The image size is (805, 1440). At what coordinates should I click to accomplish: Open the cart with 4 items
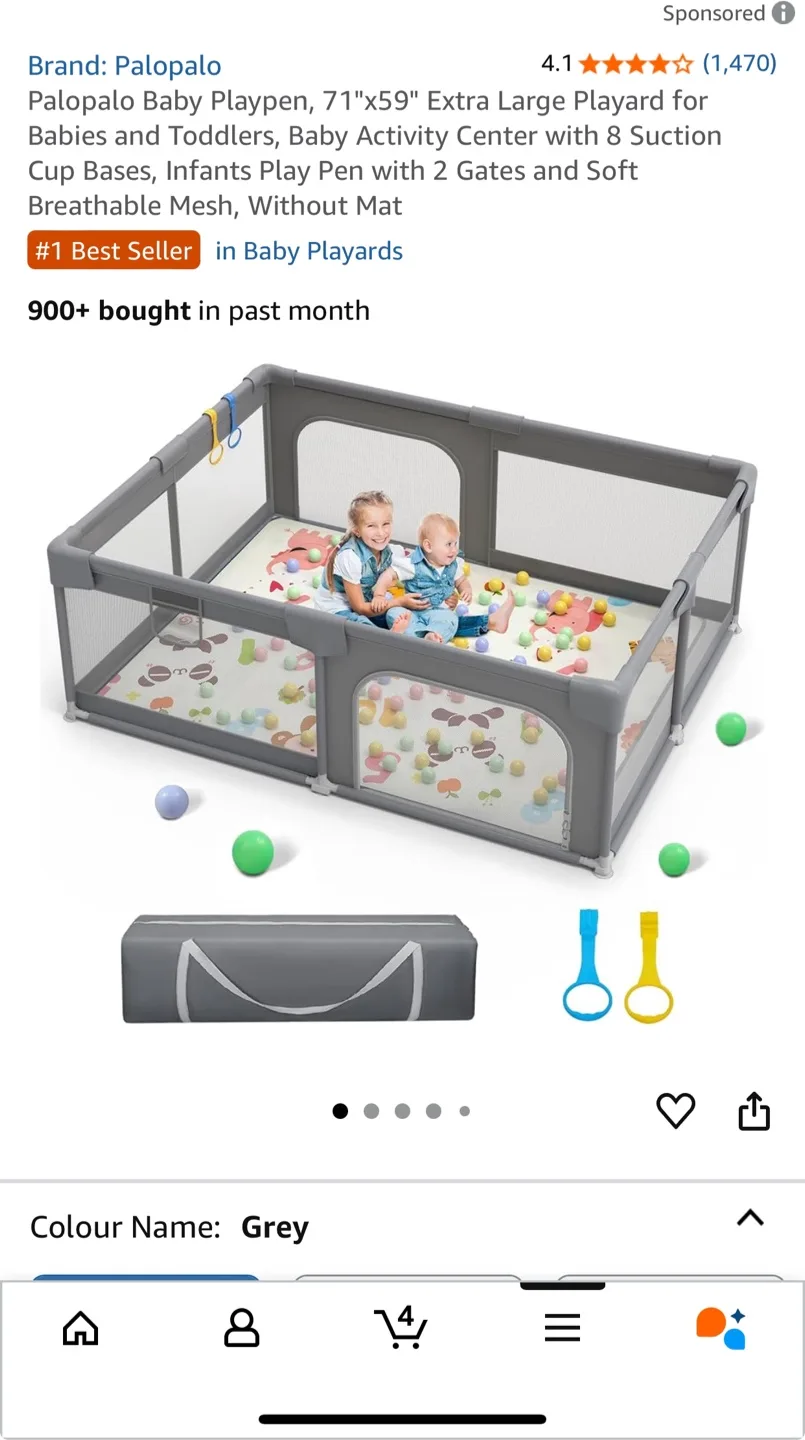[x=401, y=1328]
